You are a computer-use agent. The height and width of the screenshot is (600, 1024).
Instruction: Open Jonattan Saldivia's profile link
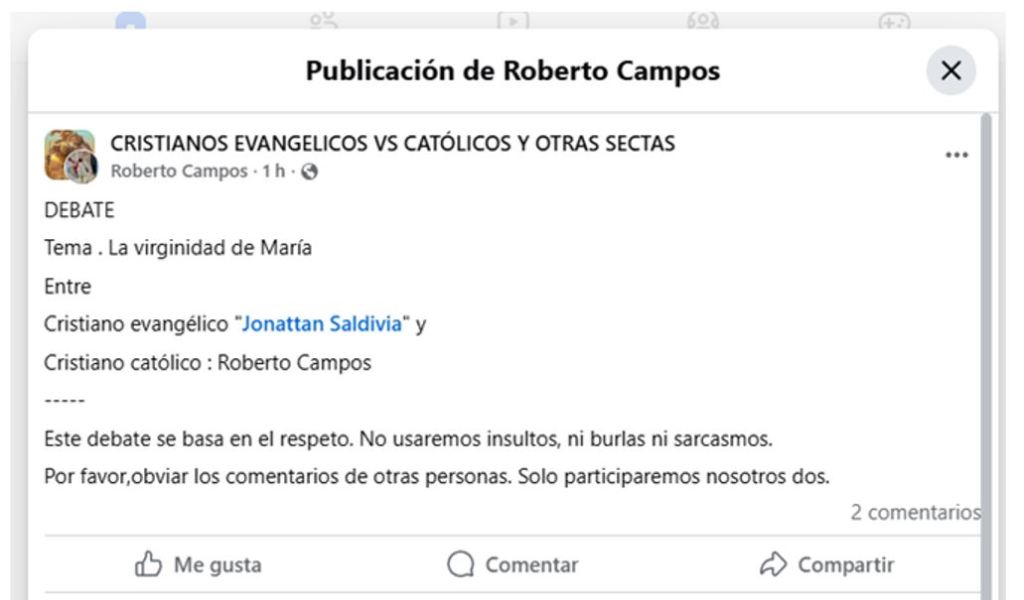coord(320,324)
